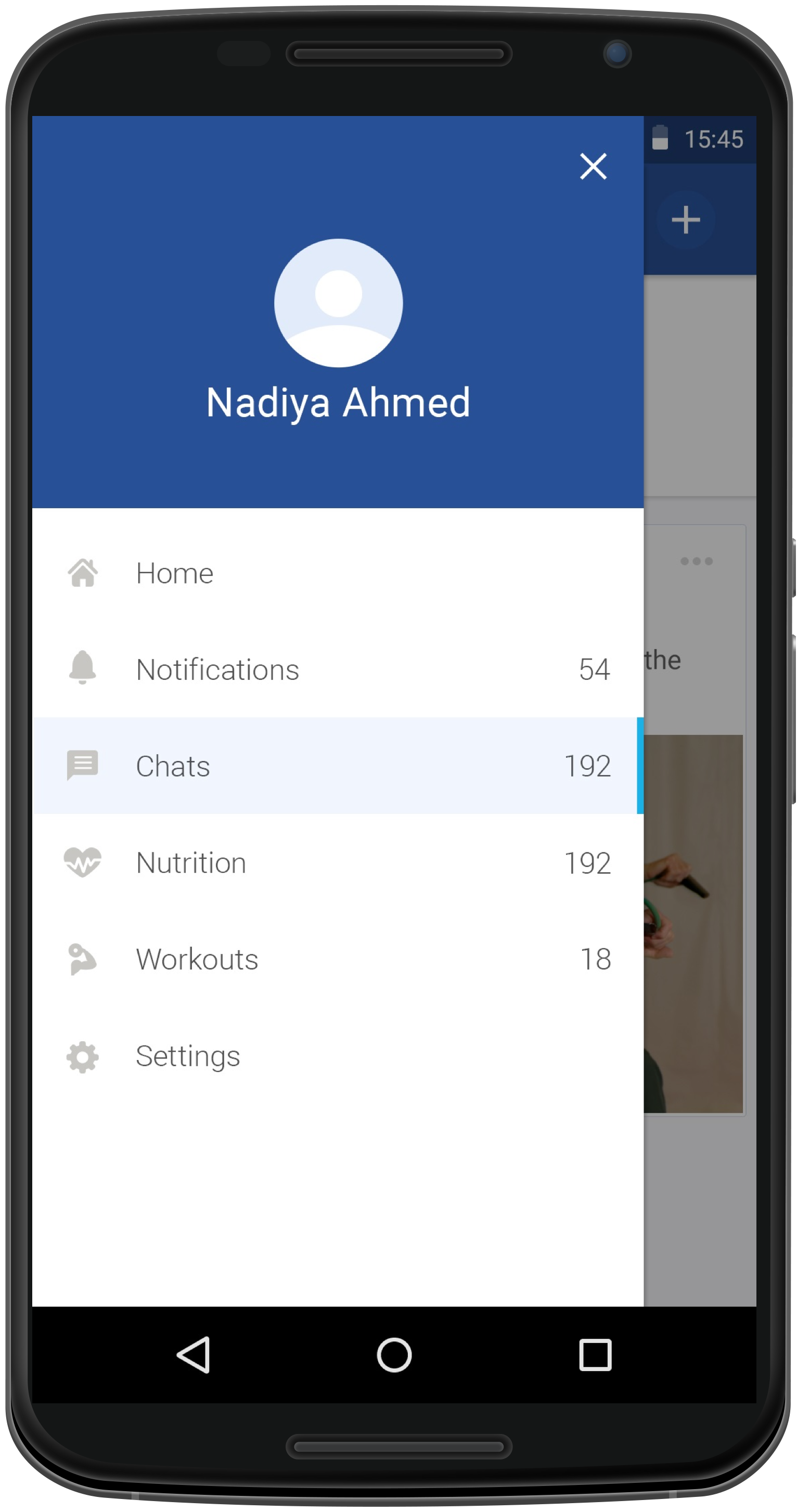This screenshot has width=797, height=1512.
Task: View Workouts
Action: coord(197,959)
